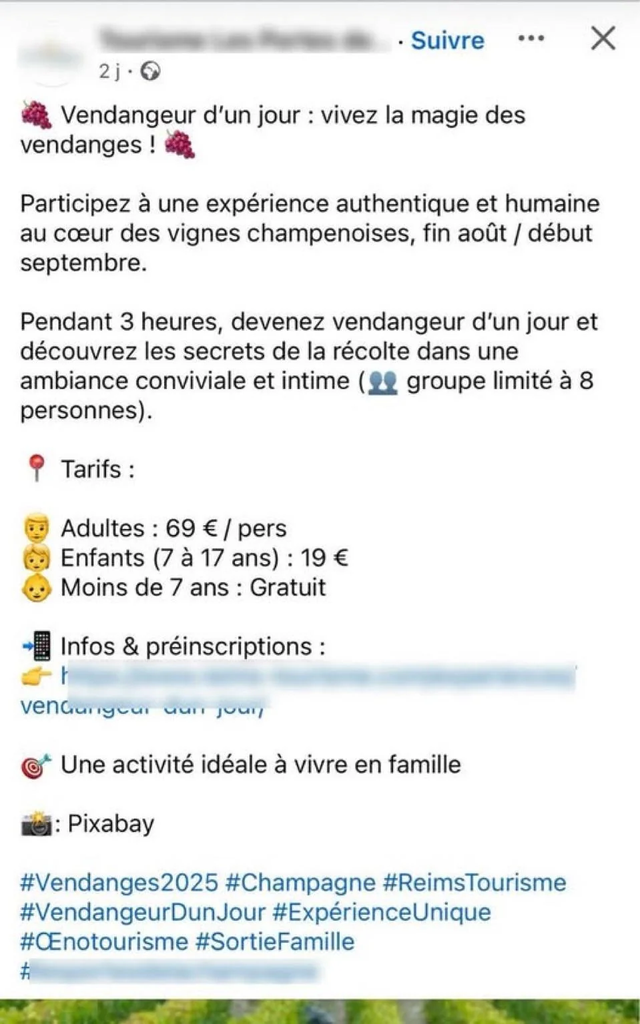Open the three-dot post options menu

pyautogui.click(x=531, y=39)
